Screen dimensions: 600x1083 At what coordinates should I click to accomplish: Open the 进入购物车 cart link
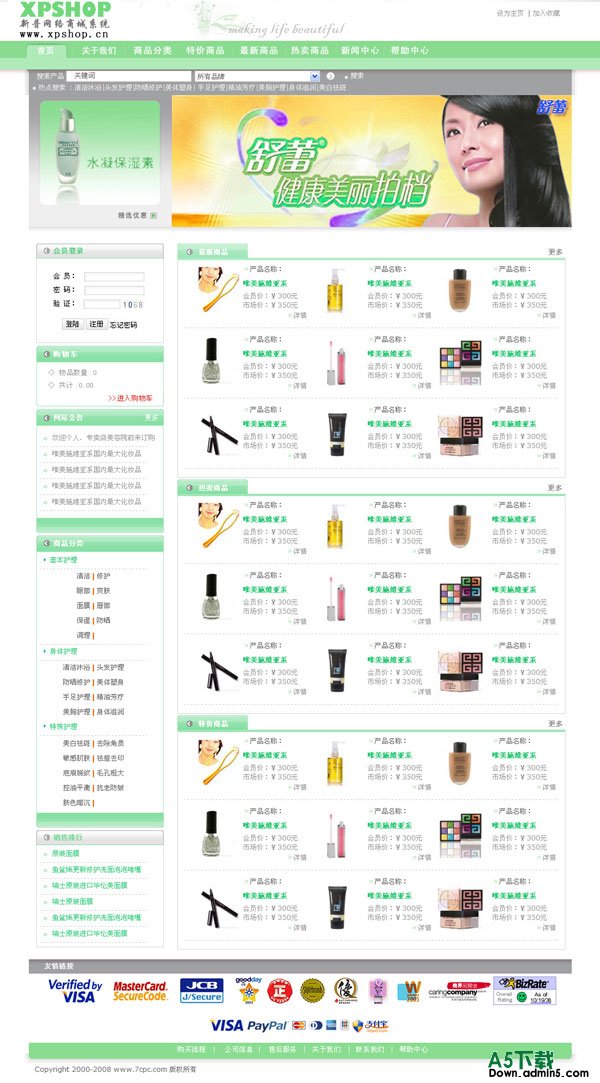pos(130,398)
